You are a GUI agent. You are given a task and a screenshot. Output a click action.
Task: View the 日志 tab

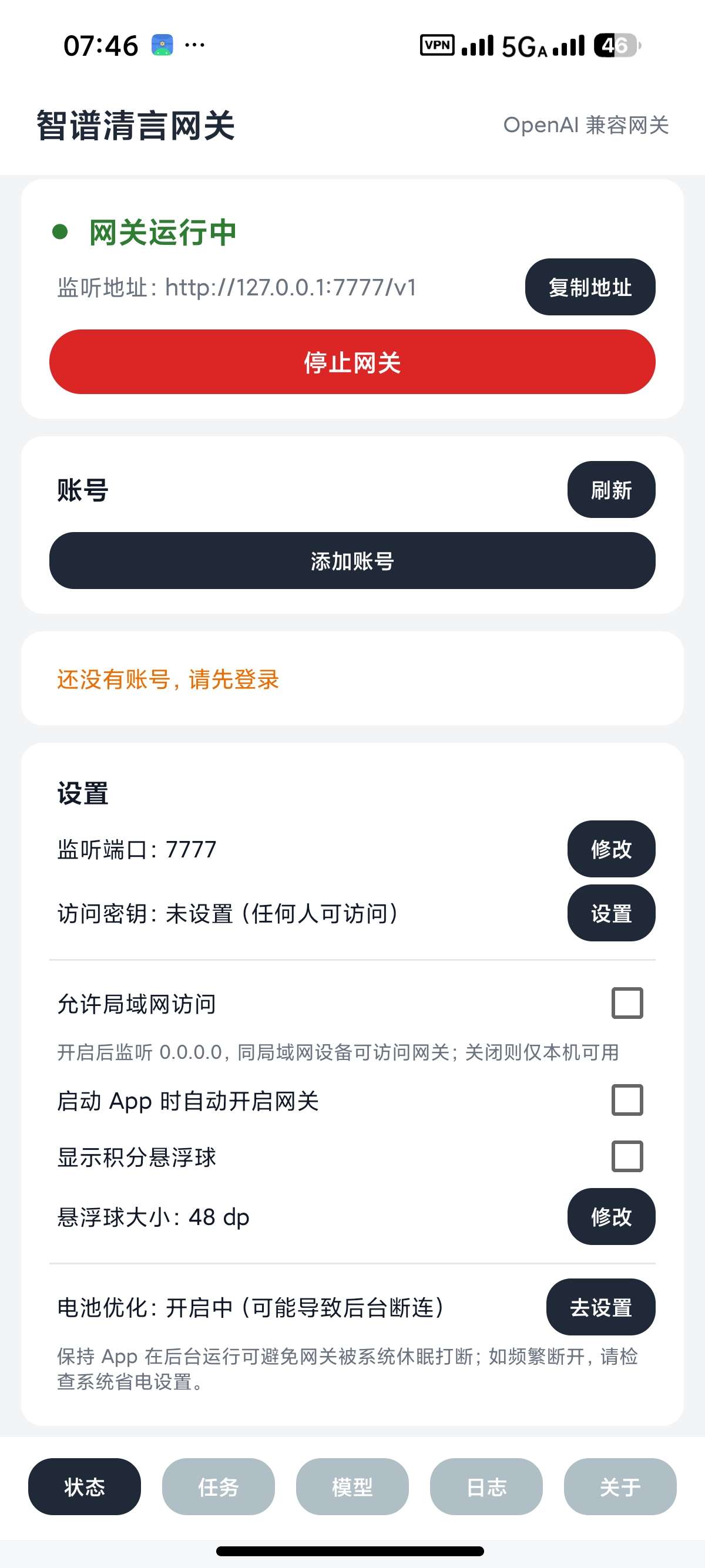click(x=486, y=1486)
